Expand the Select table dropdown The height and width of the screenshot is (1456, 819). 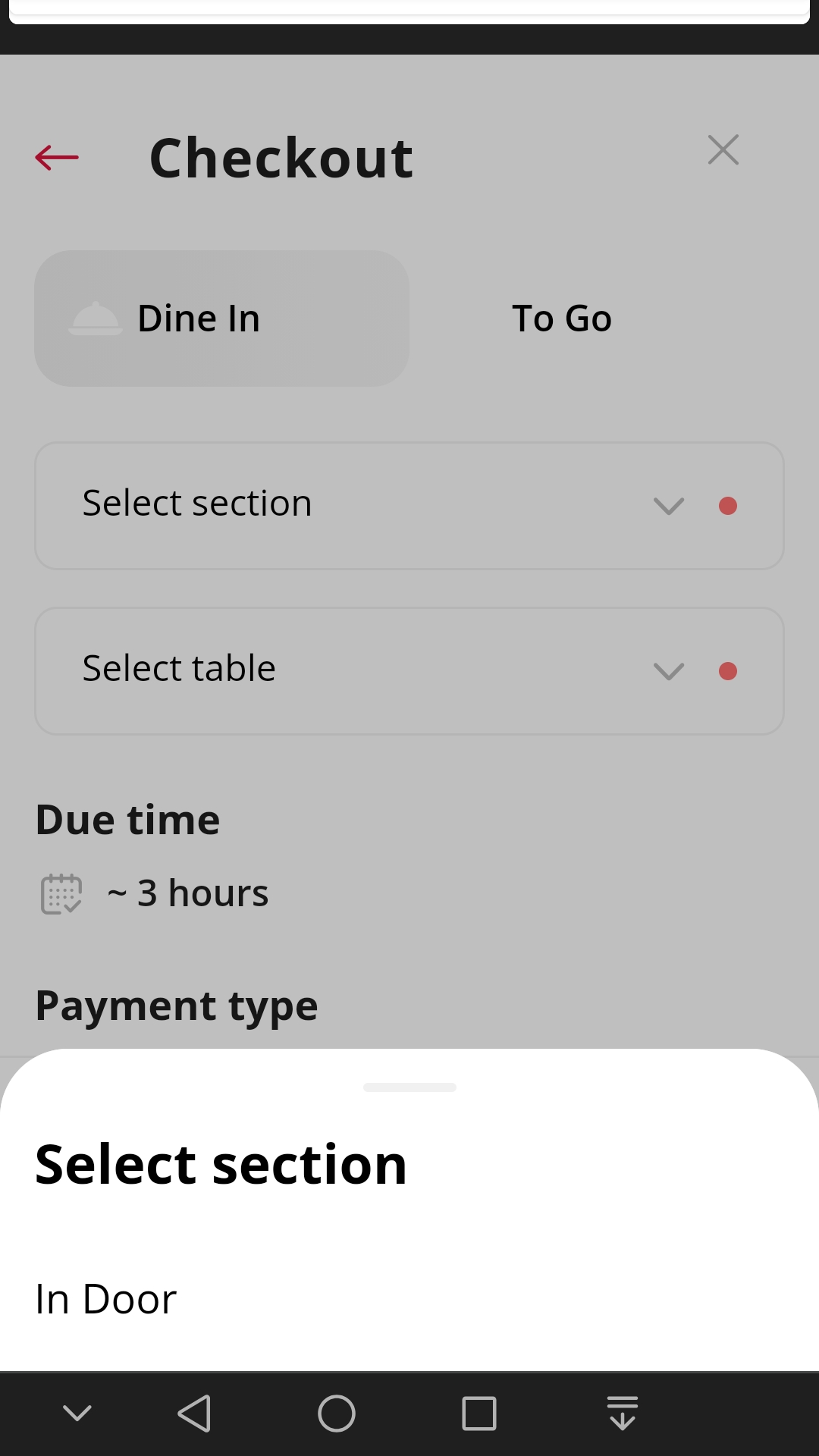tap(409, 671)
